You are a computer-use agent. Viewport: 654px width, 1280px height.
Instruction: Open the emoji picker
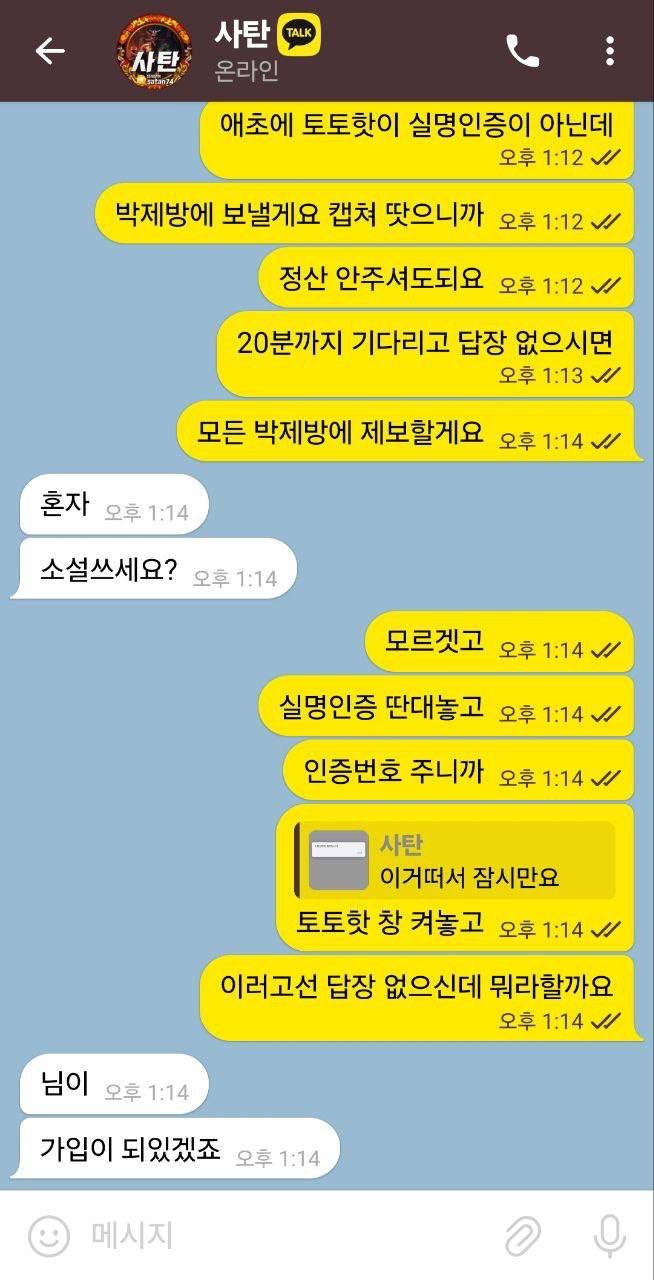[48, 1236]
